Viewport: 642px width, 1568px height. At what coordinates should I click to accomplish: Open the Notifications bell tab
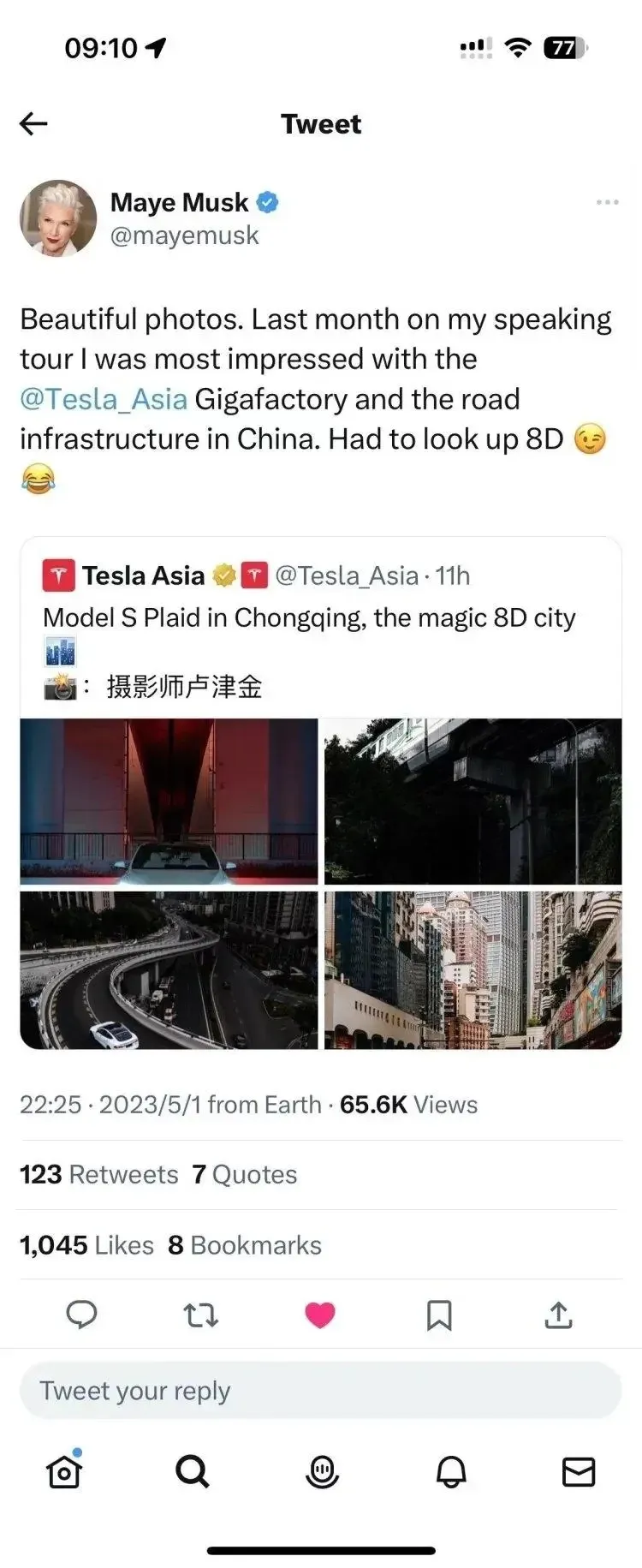click(x=451, y=1472)
